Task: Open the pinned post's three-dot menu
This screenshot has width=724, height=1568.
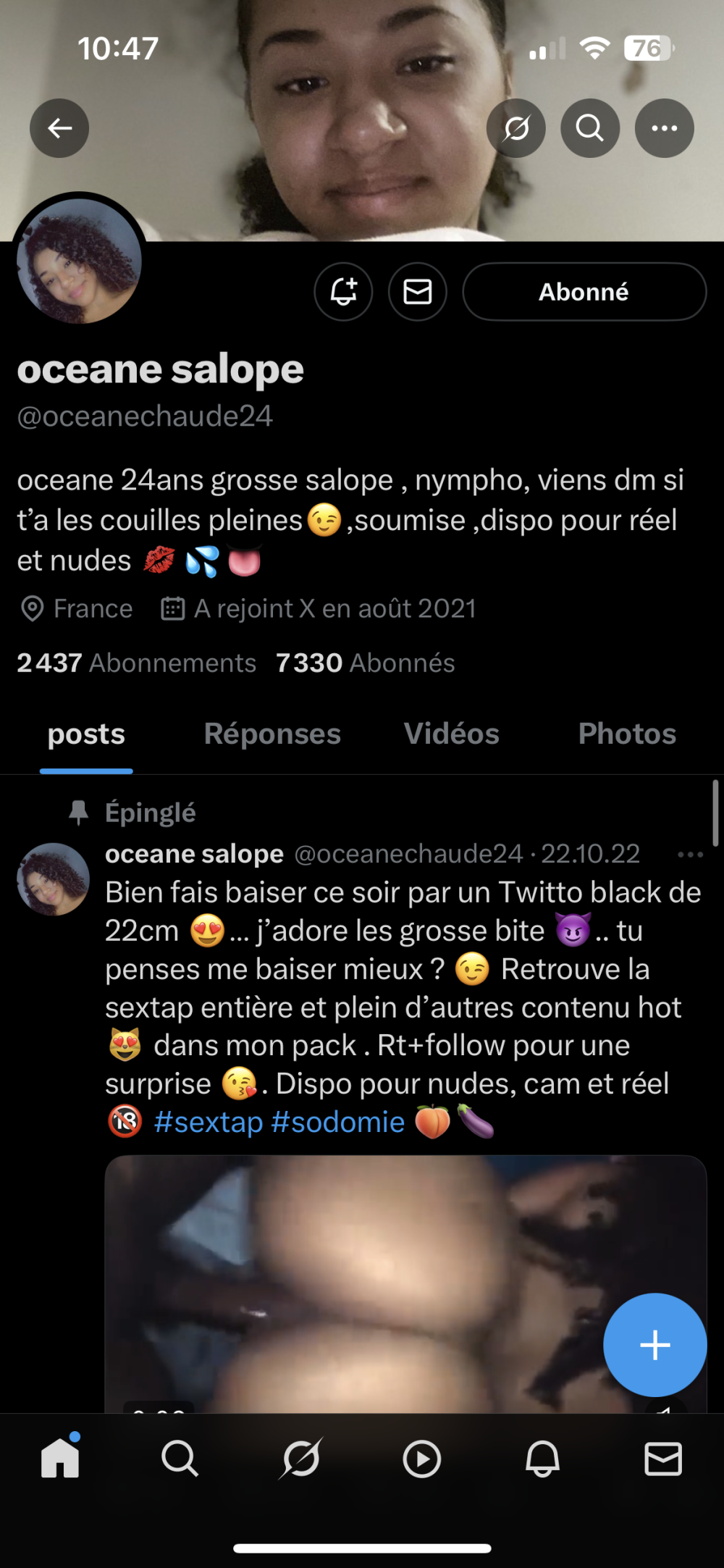Action: [690, 855]
